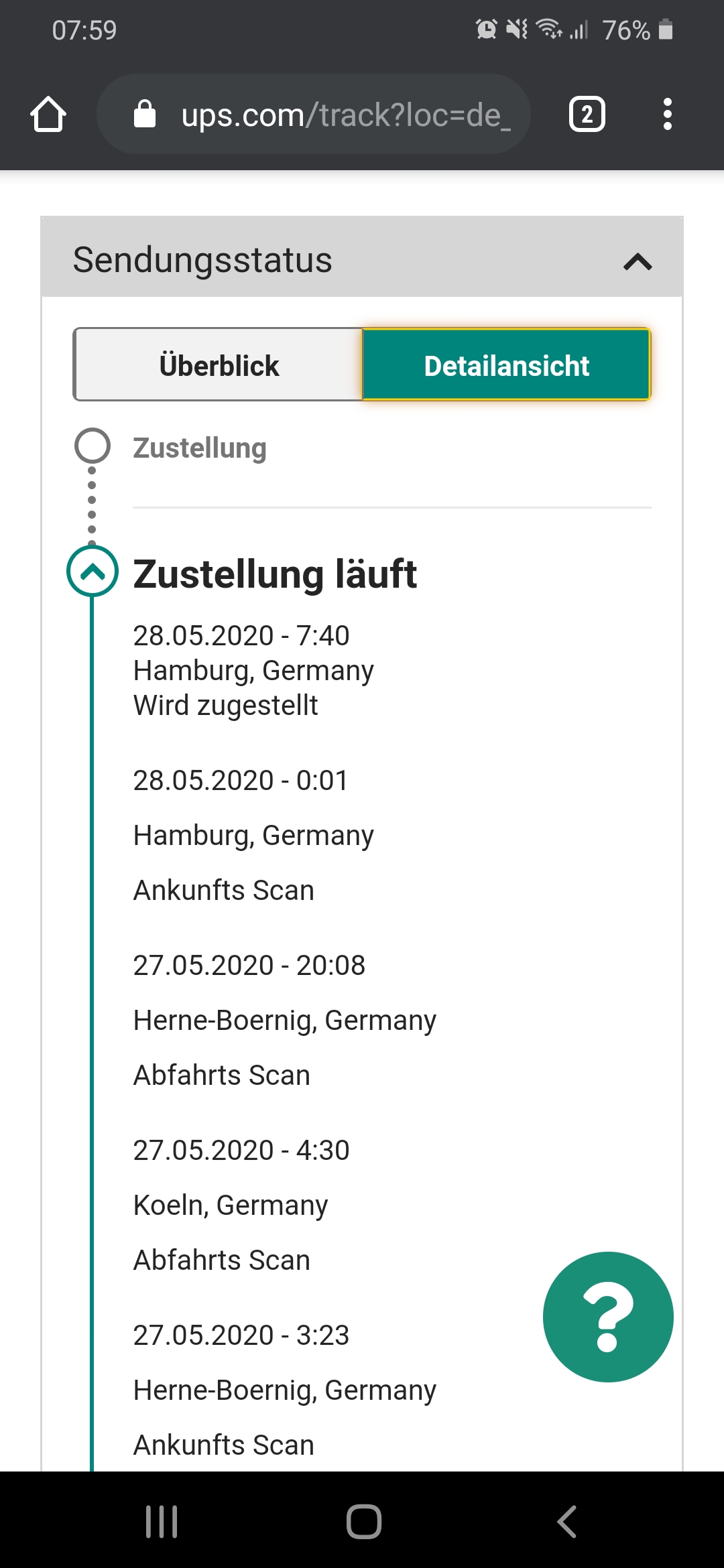Viewport: 724px width, 1568px height.
Task: Show recent apps
Action: pos(162,1521)
